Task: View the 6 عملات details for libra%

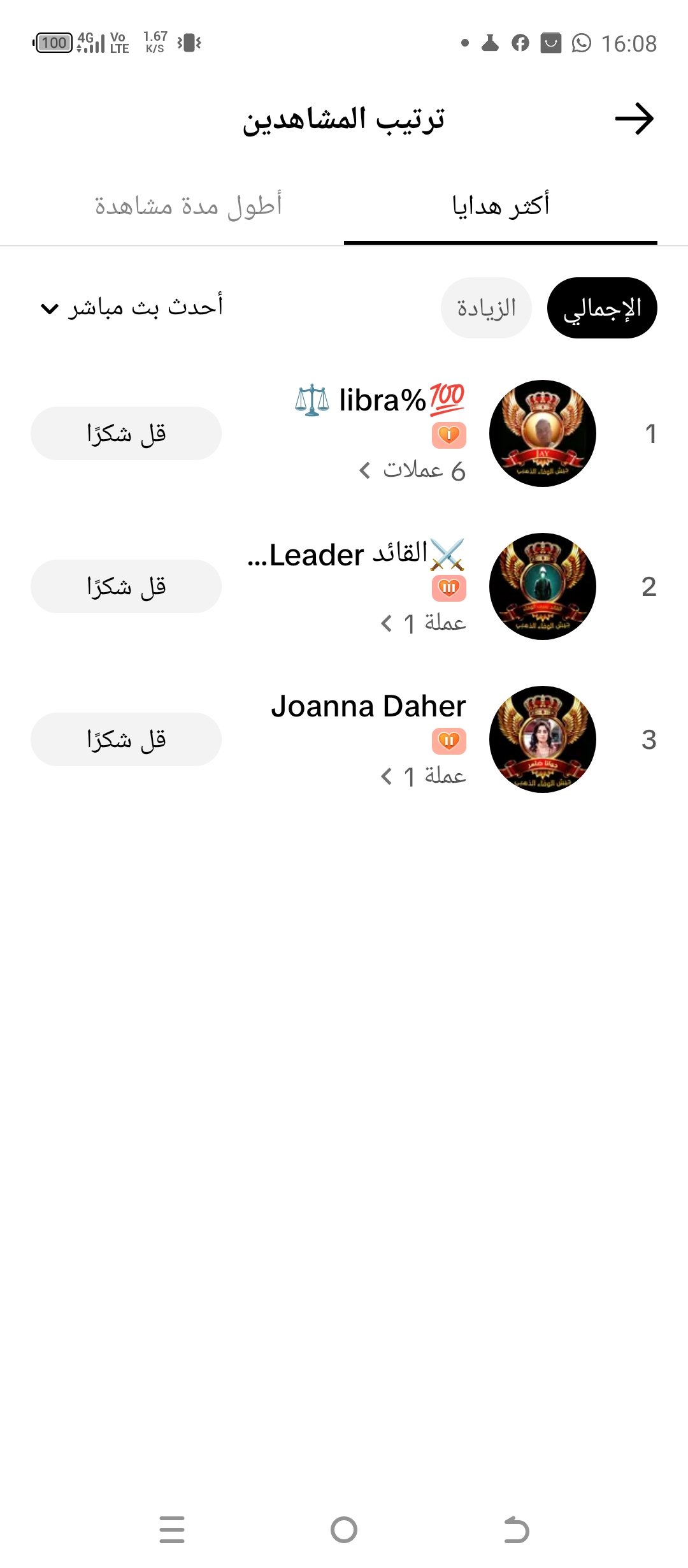Action: click(x=412, y=471)
